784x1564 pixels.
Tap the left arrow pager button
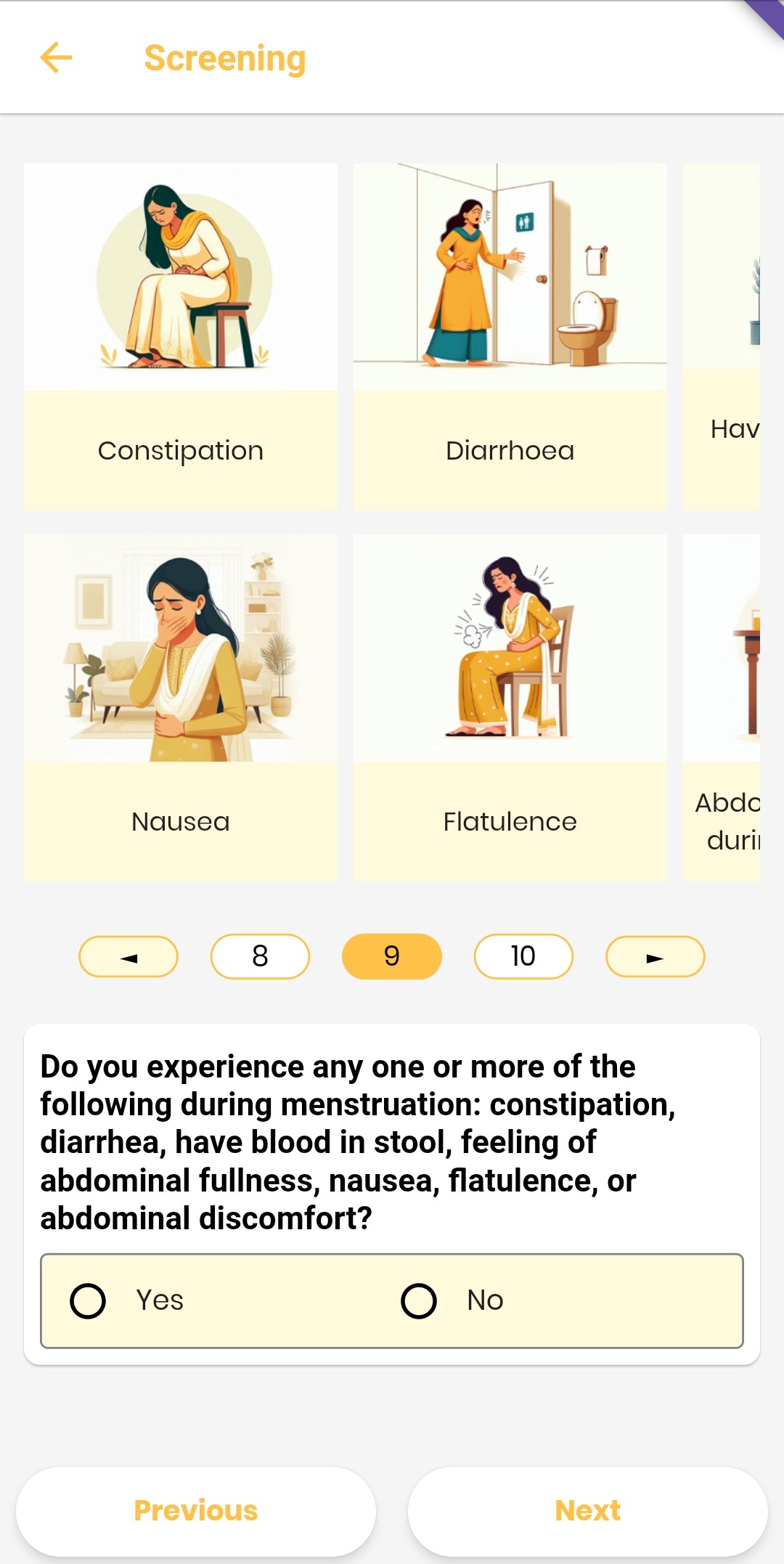coord(128,957)
